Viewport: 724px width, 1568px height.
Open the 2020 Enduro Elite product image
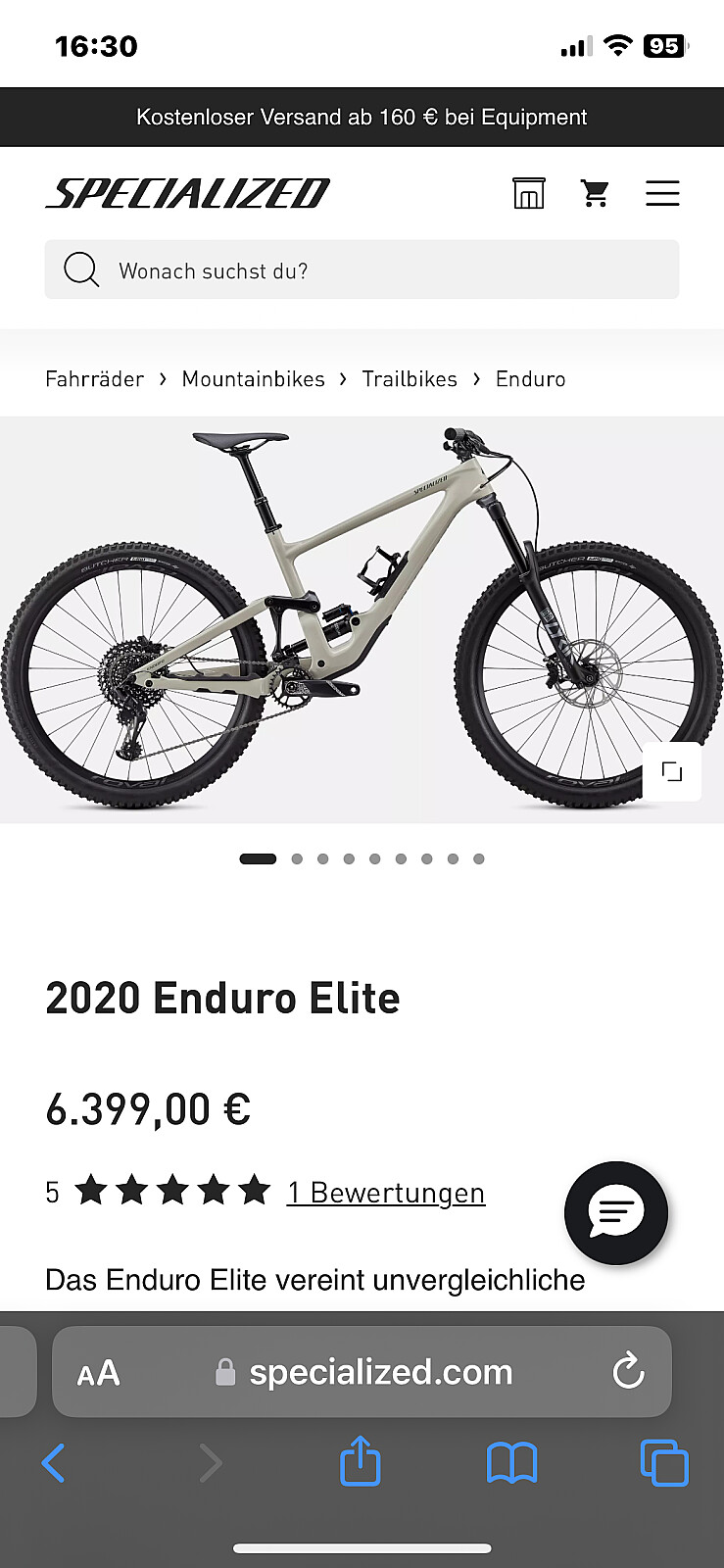pos(362,619)
